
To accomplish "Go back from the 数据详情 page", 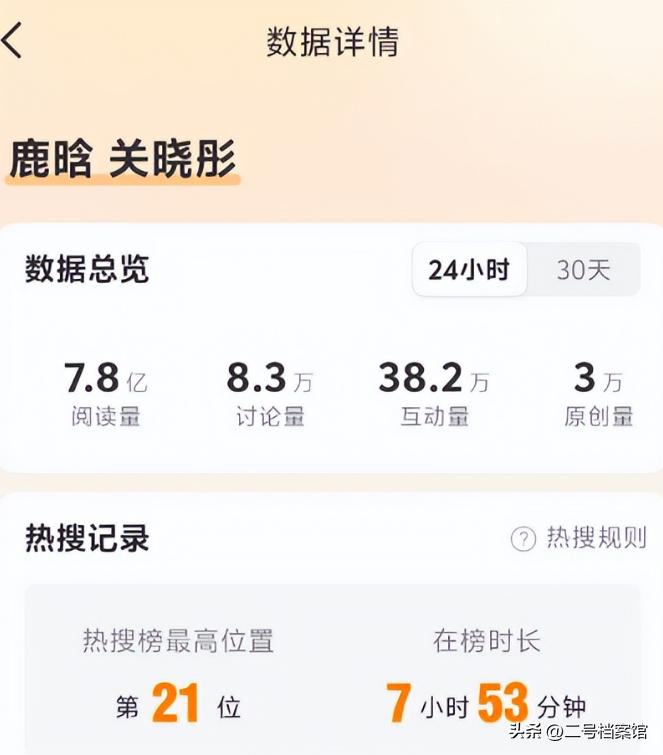I will tap(14, 42).
